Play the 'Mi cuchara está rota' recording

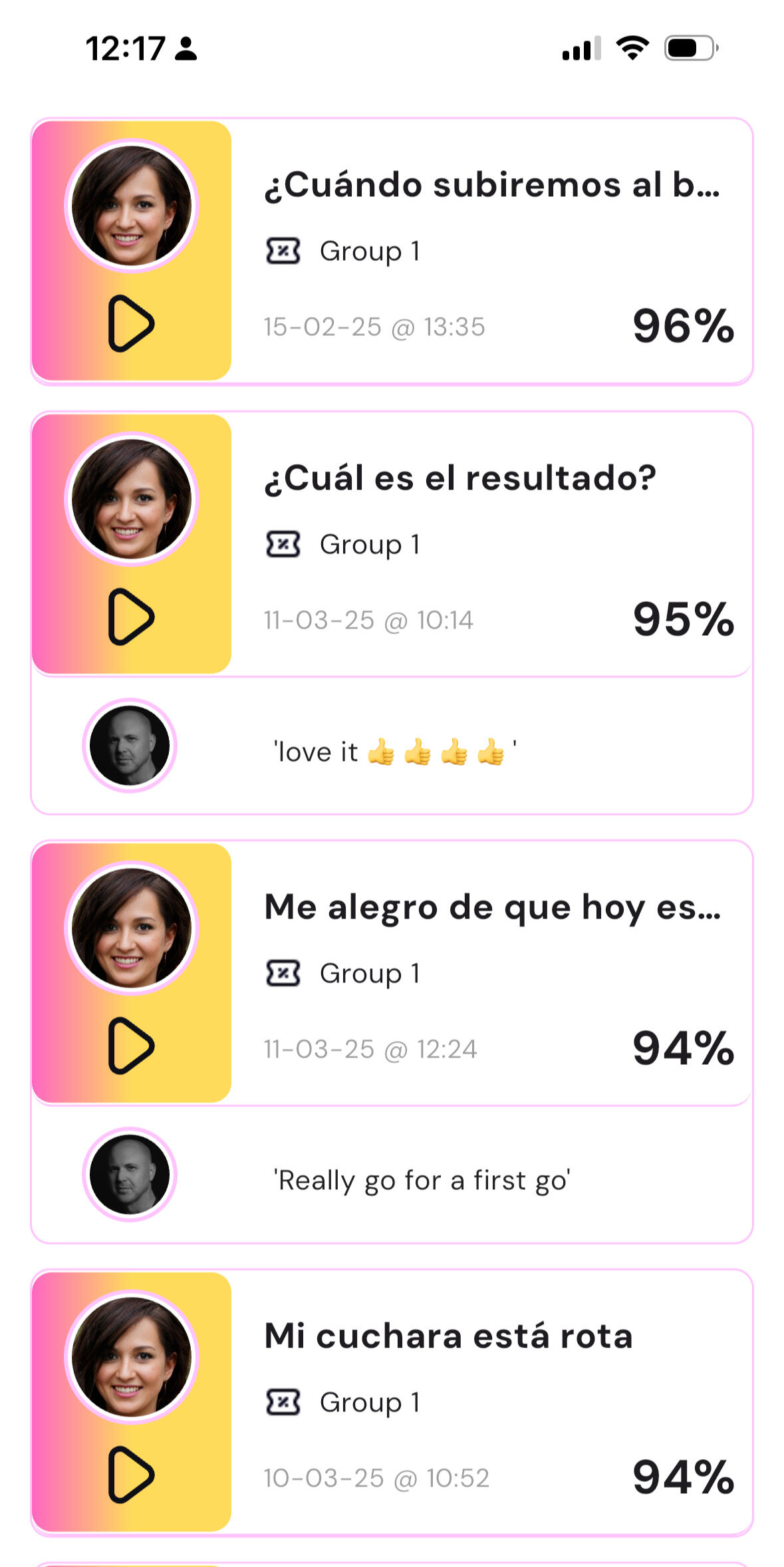tap(131, 1475)
